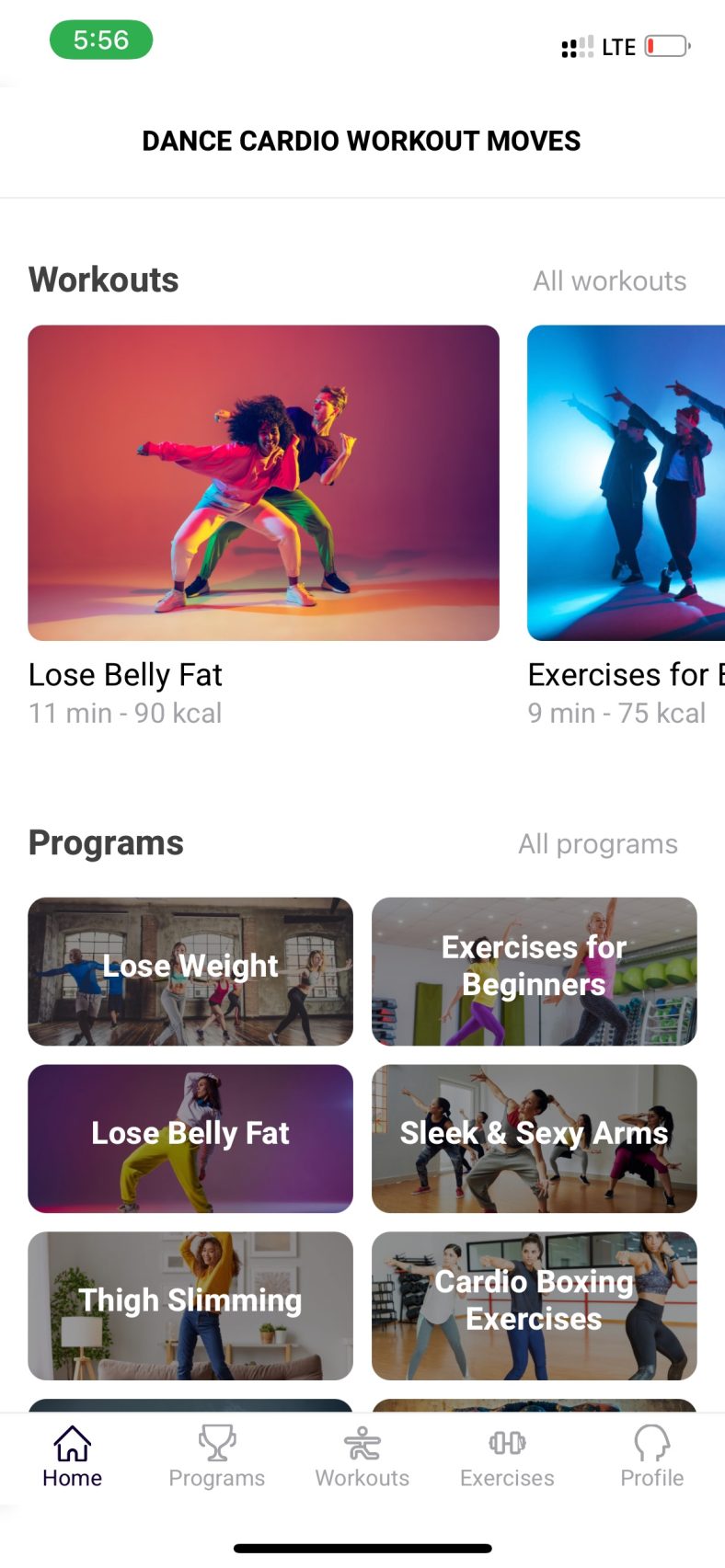Image resolution: width=725 pixels, height=1568 pixels.
Task: Open the Profile icon at bottom right
Action: 651,1451
